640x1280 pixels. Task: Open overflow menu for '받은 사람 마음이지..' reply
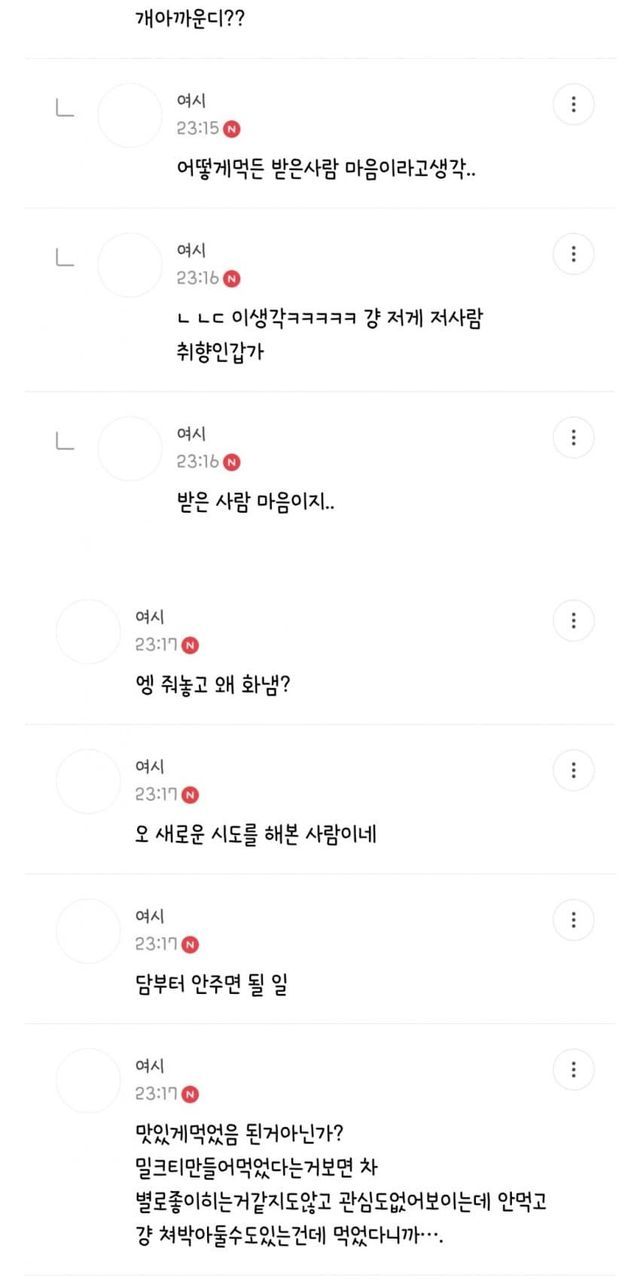[x=573, y=437]
